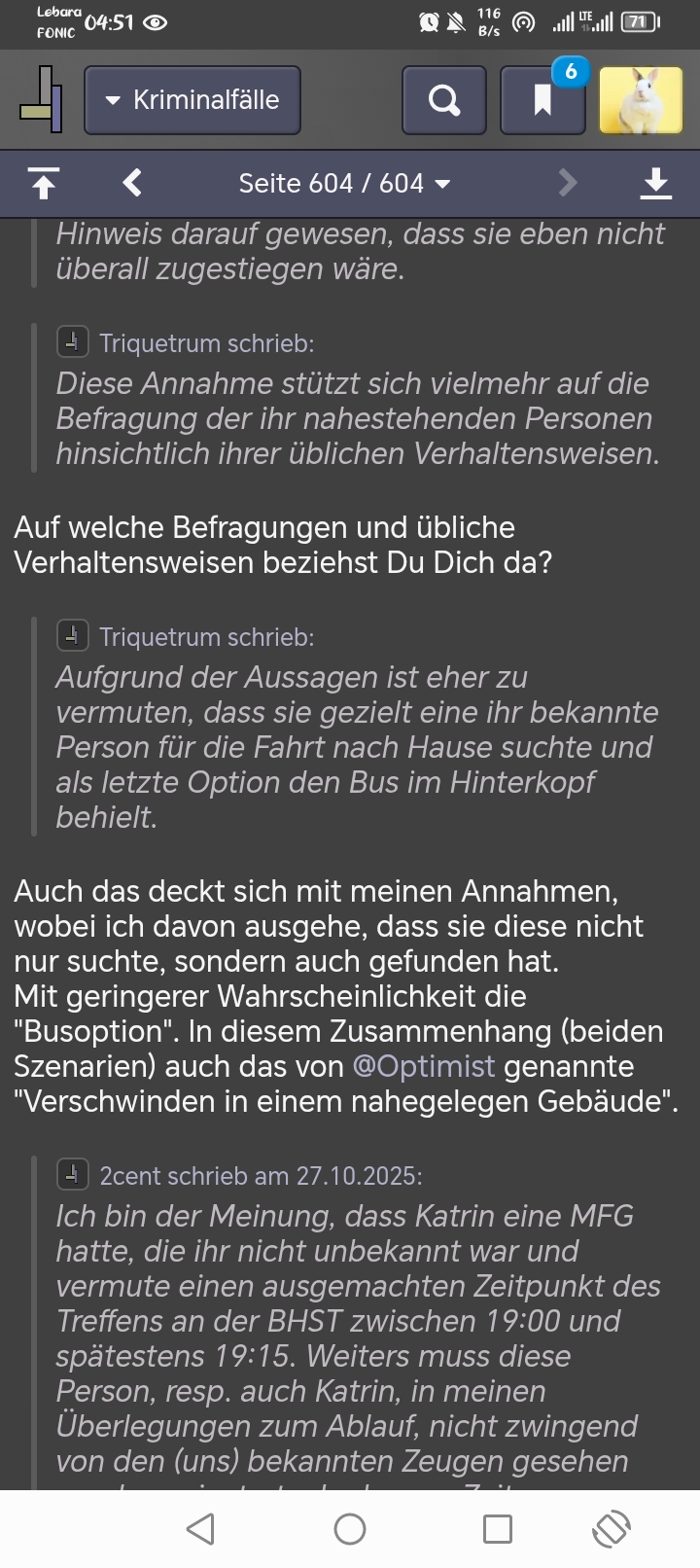Open the search
Screen dimensions: 700x1568
(x=444, y=99)
